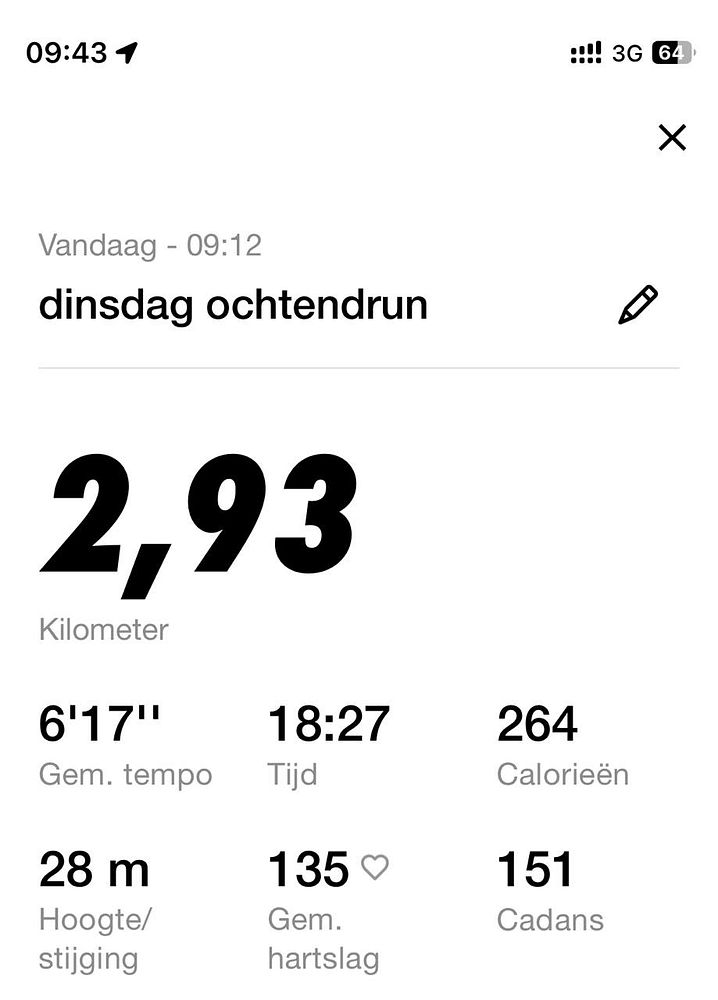The image size is (718, 1000).
Task: Edit the run name dinsdag ochtendrun
Action: [x=638, y=305]
